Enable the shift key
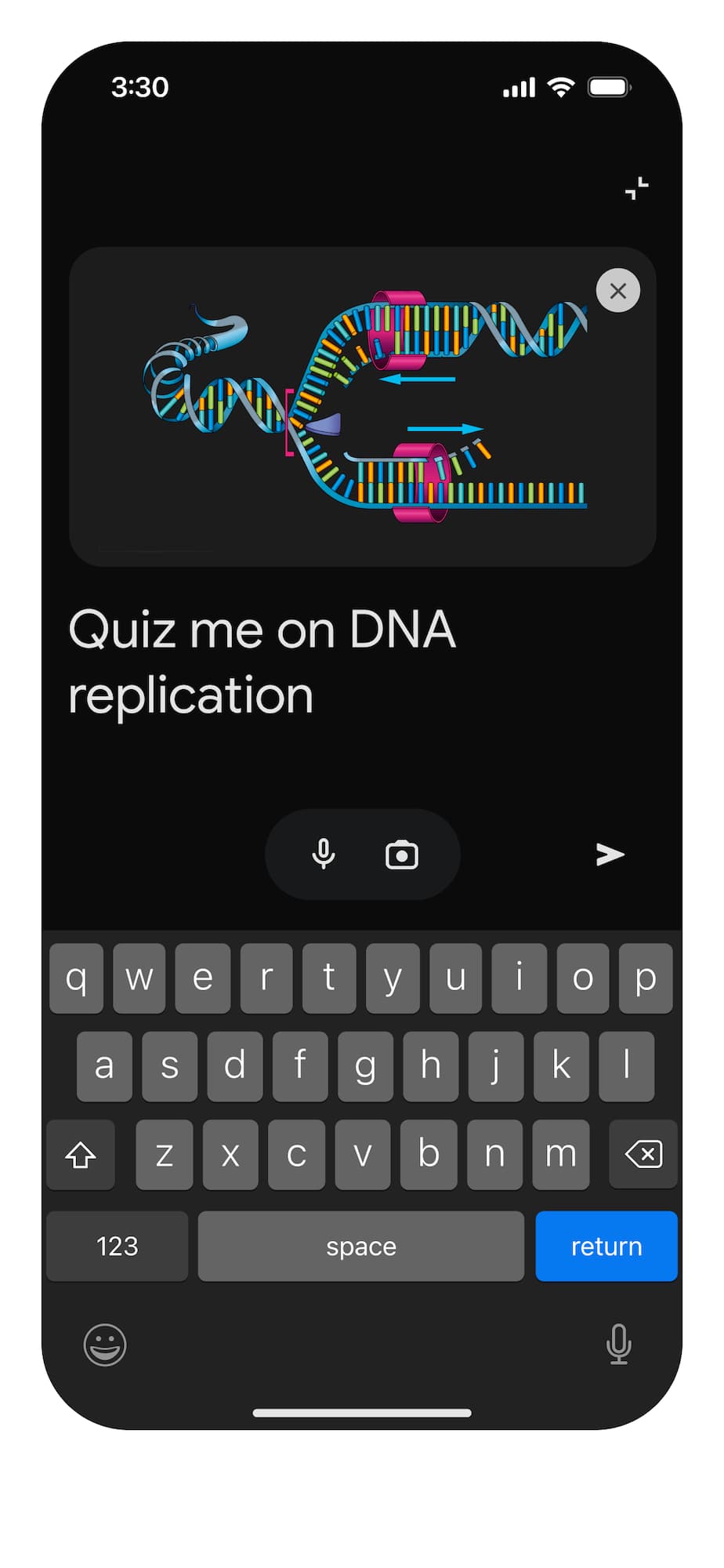 (x=81, y=1154)
